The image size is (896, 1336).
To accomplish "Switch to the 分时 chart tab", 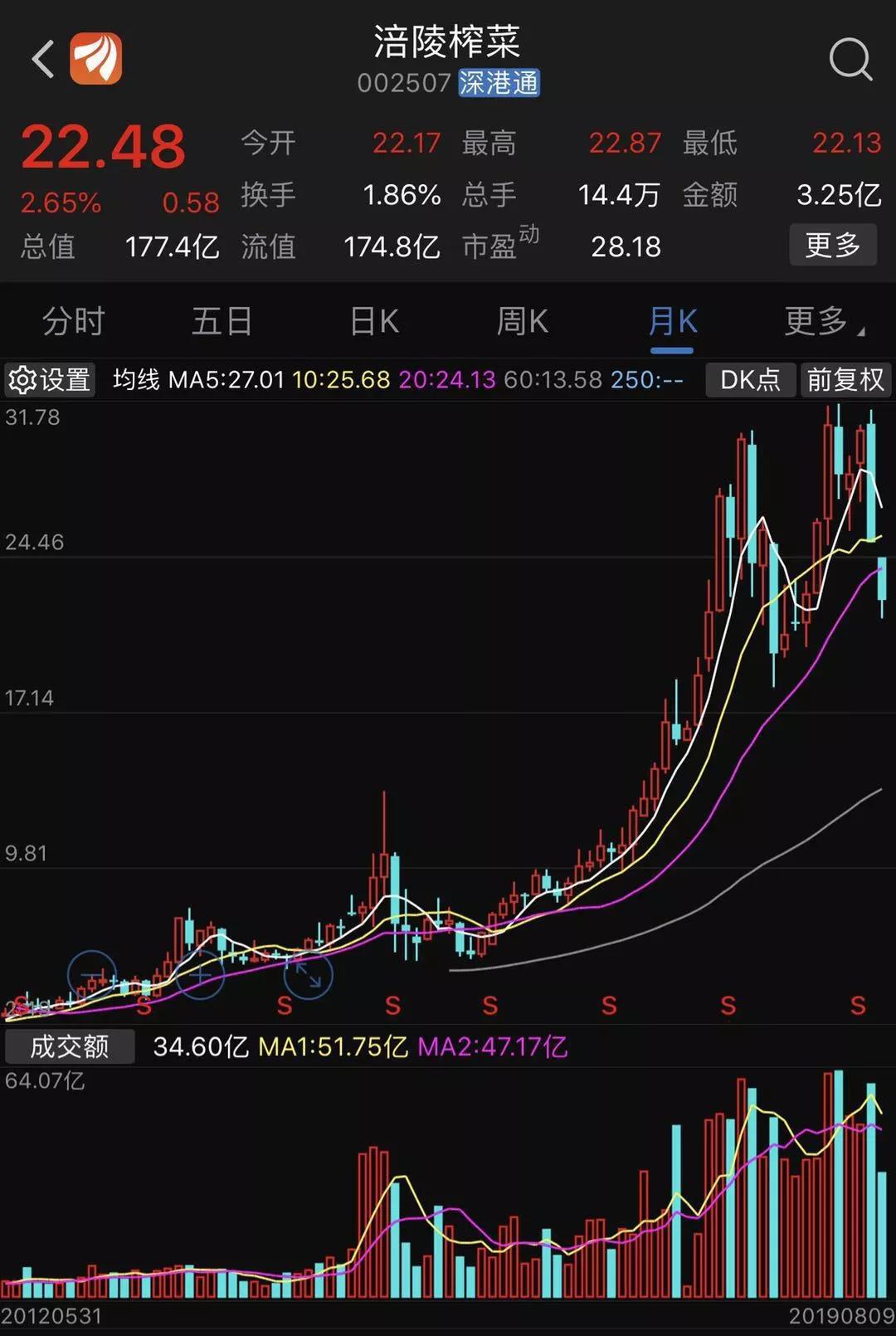I will point(74,322).
